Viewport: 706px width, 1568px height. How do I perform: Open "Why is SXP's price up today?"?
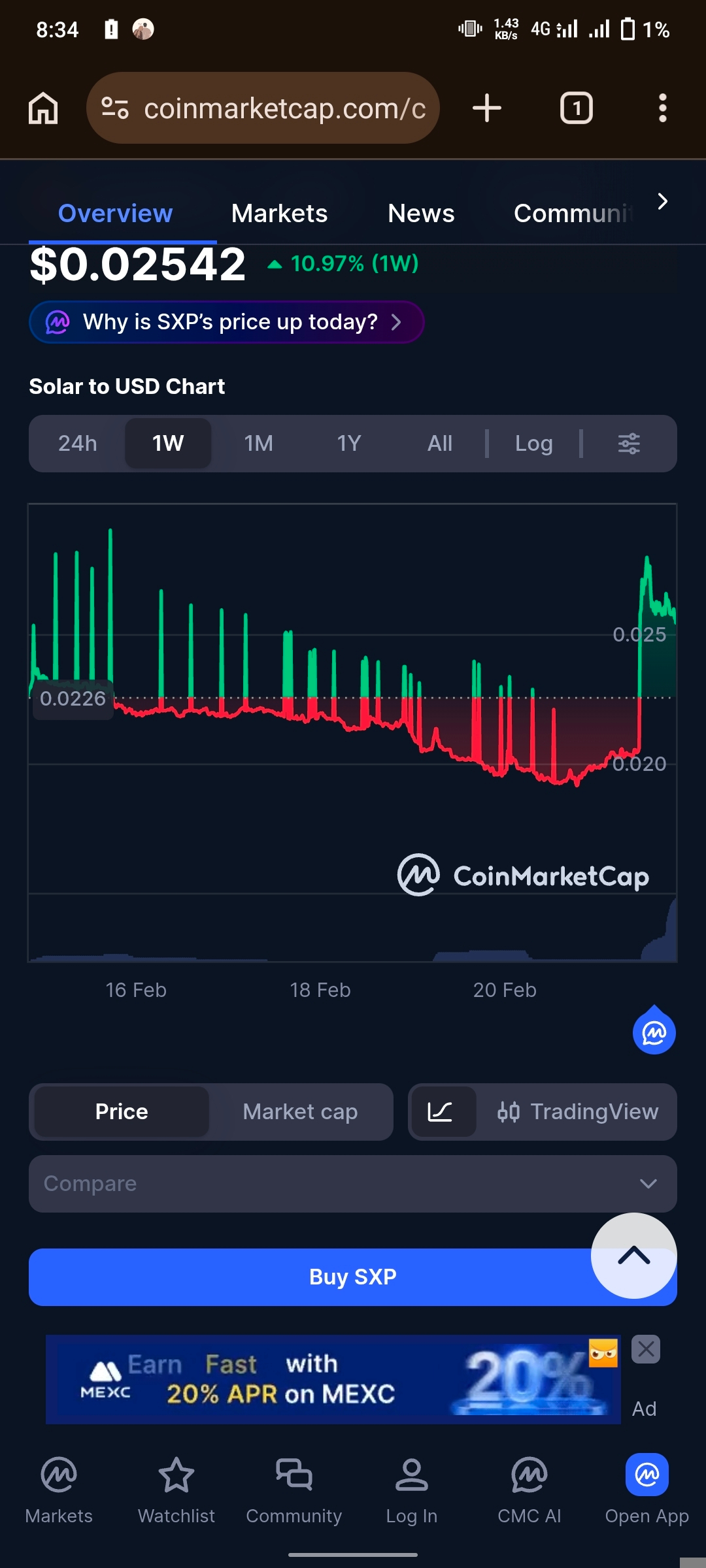pyautogui.click(x=227, y=322)
